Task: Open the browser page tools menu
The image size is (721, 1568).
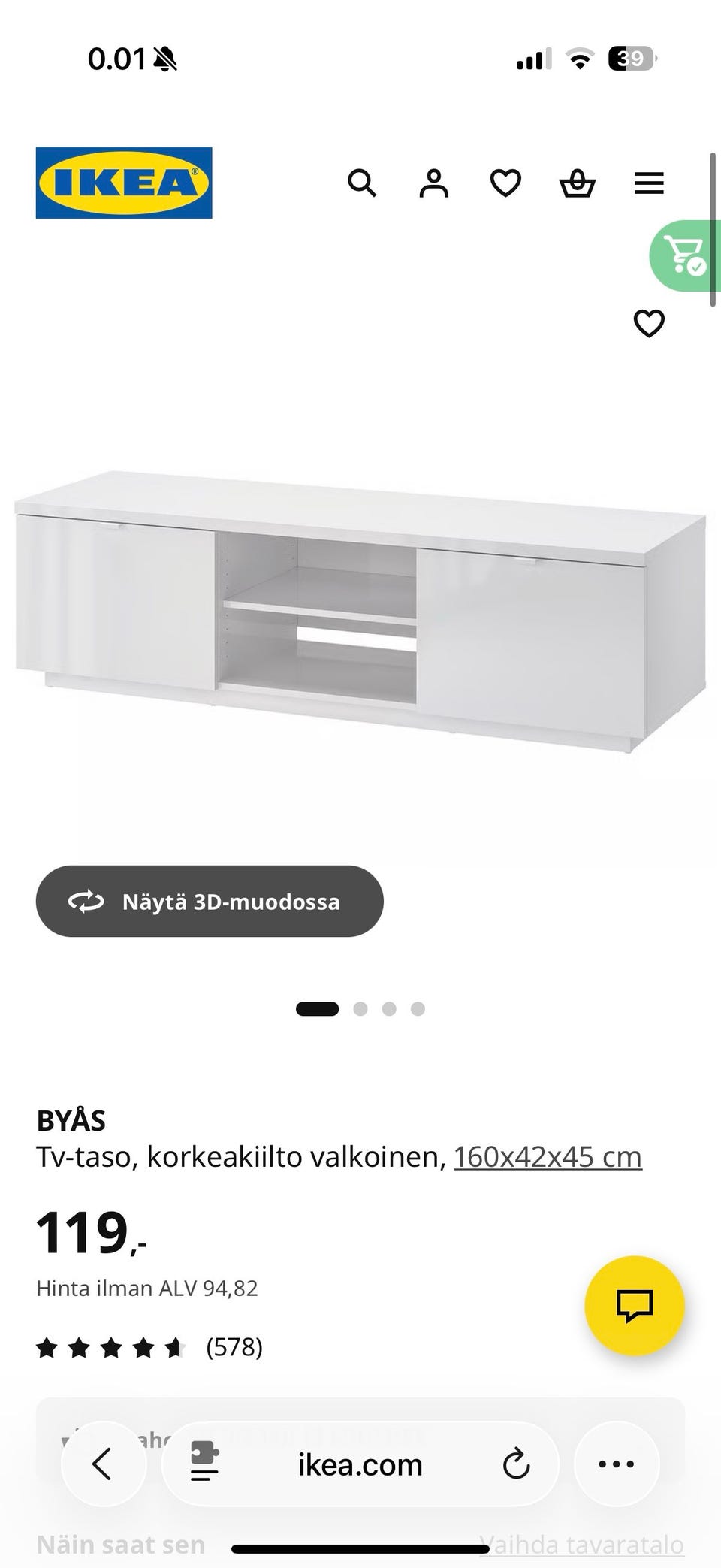Action: coord(204,1464)
